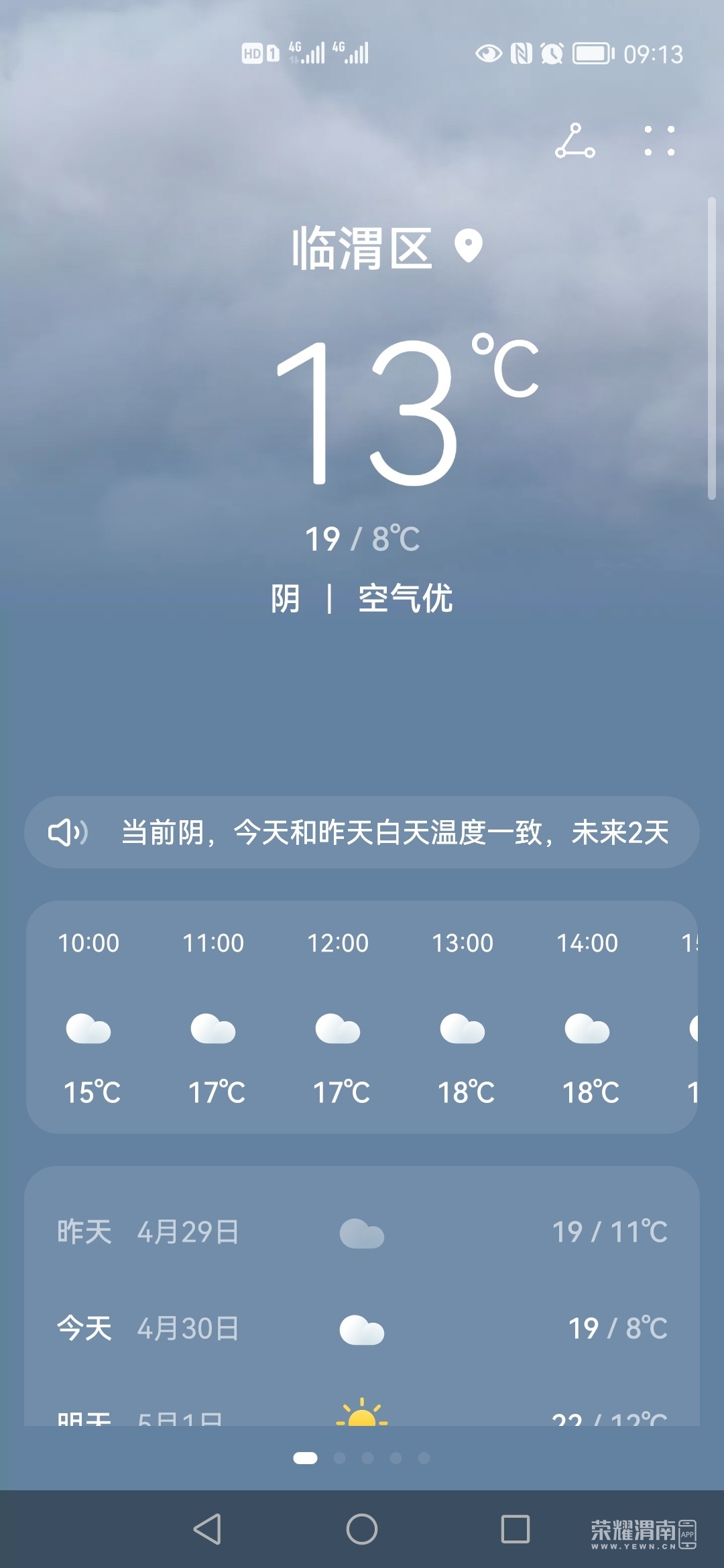Go back with the system back button
This screenshot has width=724, height=1568.
tap(207, 1529)
